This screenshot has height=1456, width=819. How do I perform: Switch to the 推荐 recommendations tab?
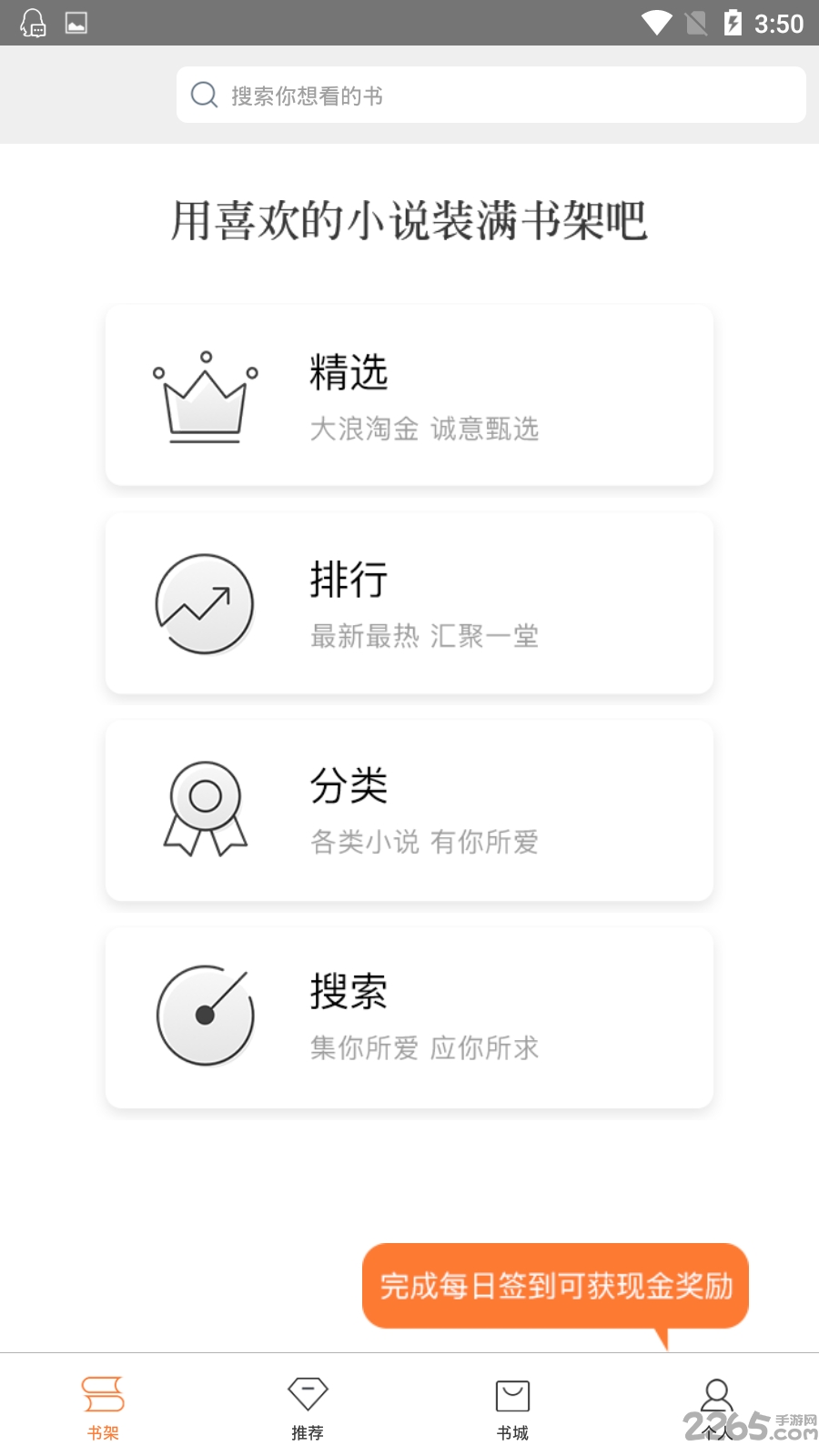coord(308,1407)
